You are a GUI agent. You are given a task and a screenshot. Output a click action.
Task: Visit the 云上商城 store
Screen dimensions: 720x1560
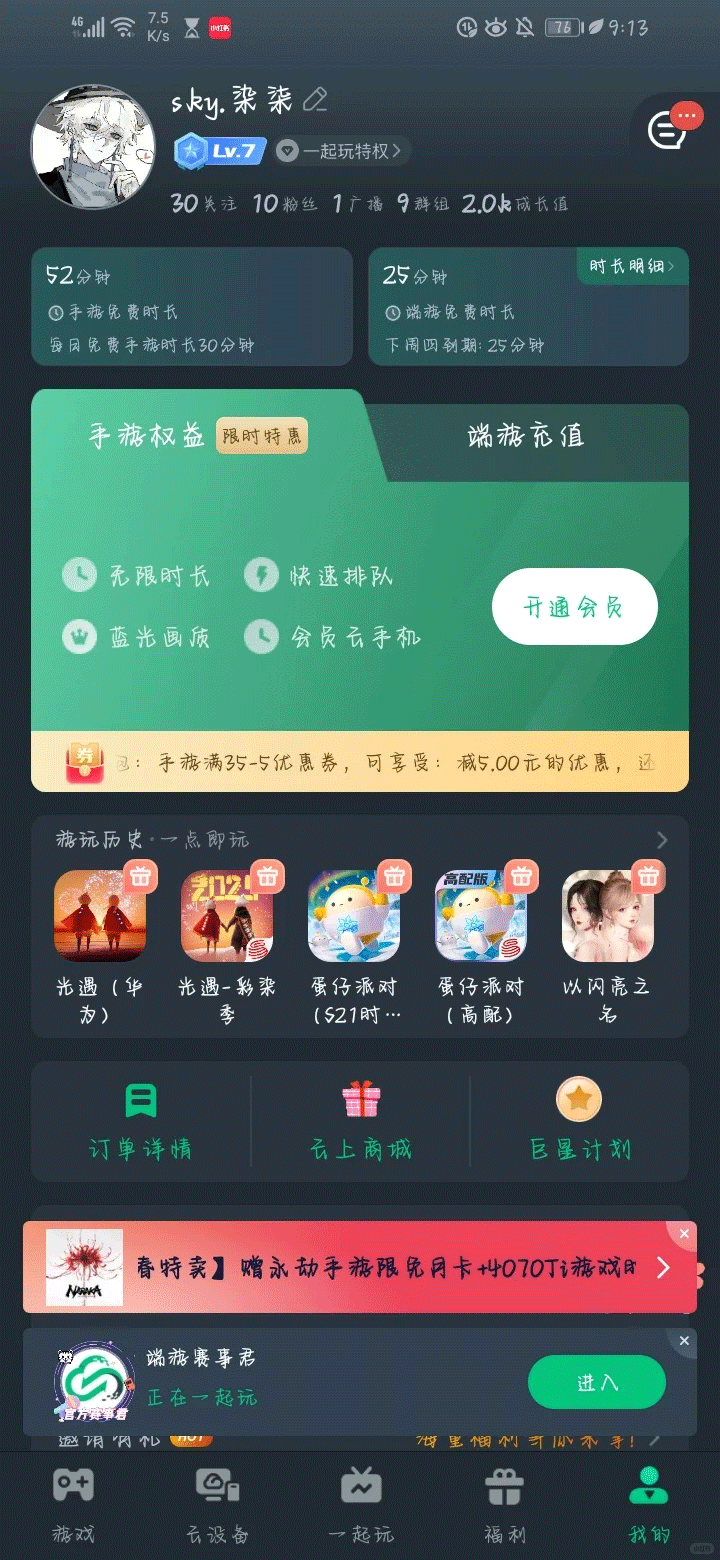coord(360,1121)
